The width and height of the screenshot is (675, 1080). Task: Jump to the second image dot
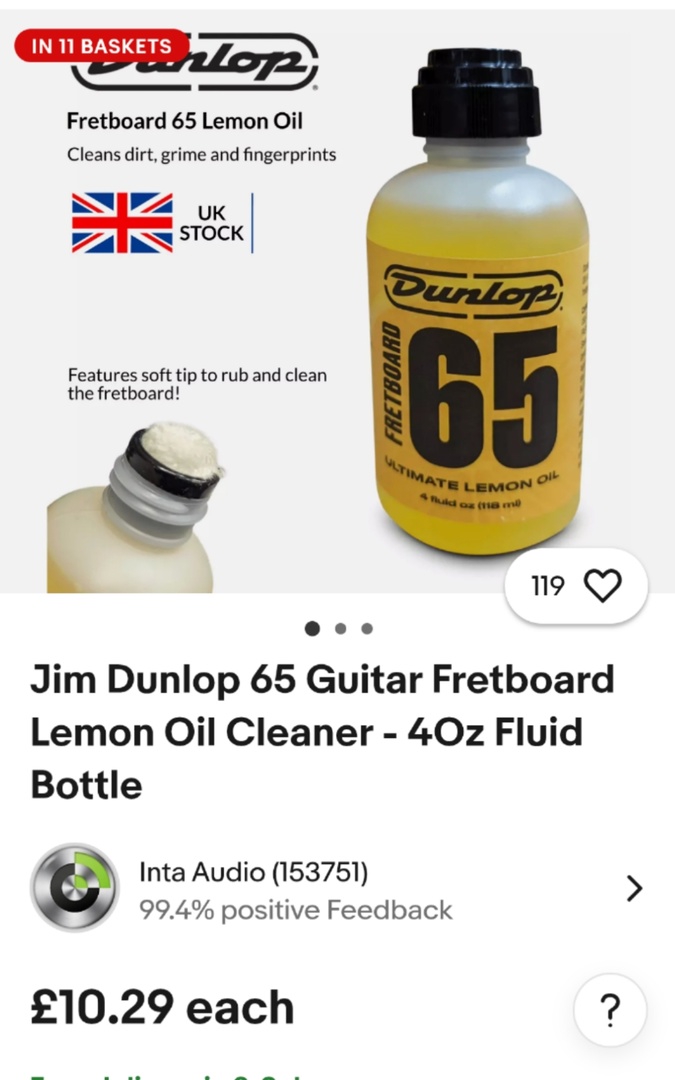tap(340, 628)
